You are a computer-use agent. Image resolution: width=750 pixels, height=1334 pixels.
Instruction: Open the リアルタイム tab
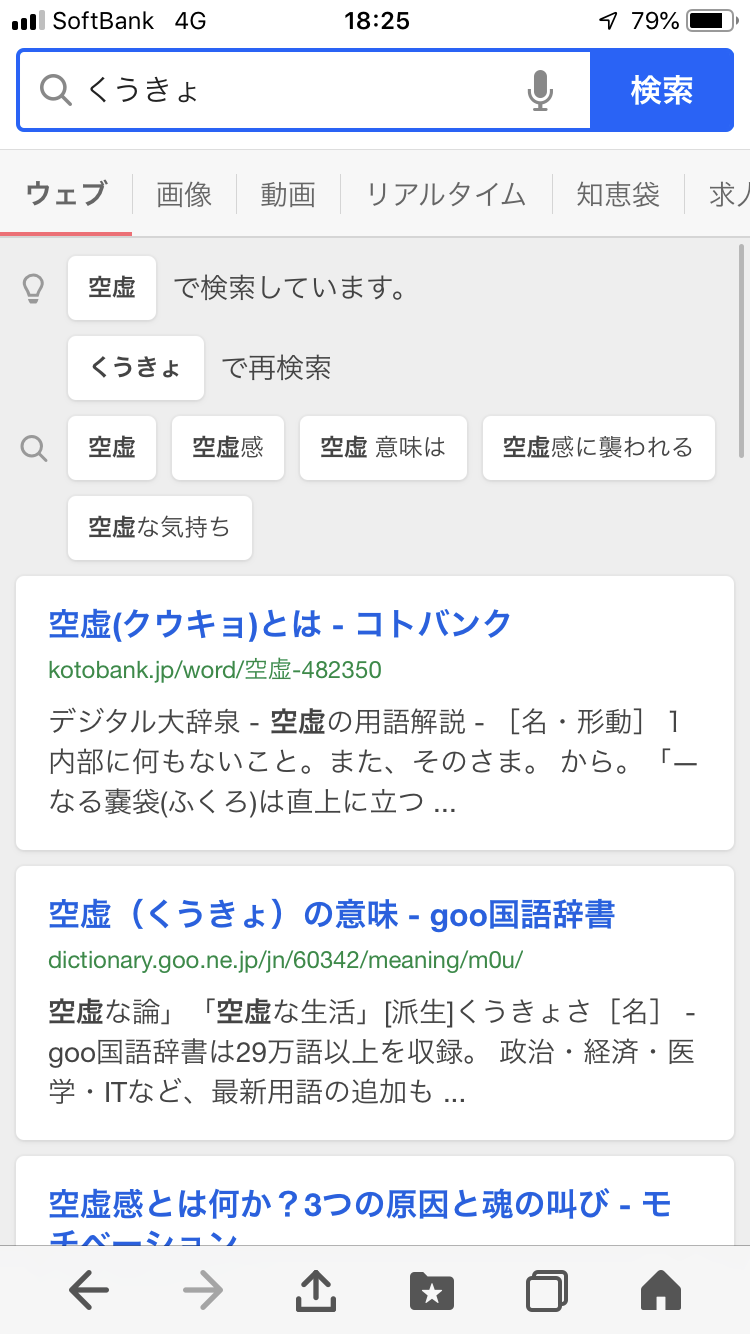(x=446, y=194)
